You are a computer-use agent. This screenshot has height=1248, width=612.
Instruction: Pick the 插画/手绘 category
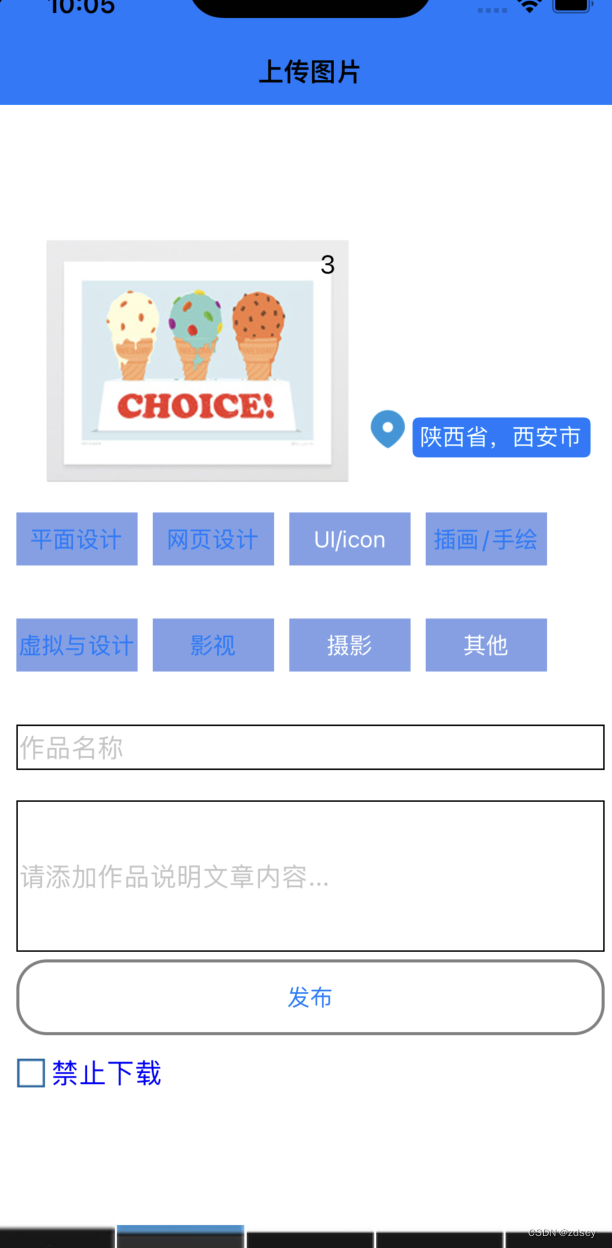point(486,539)
